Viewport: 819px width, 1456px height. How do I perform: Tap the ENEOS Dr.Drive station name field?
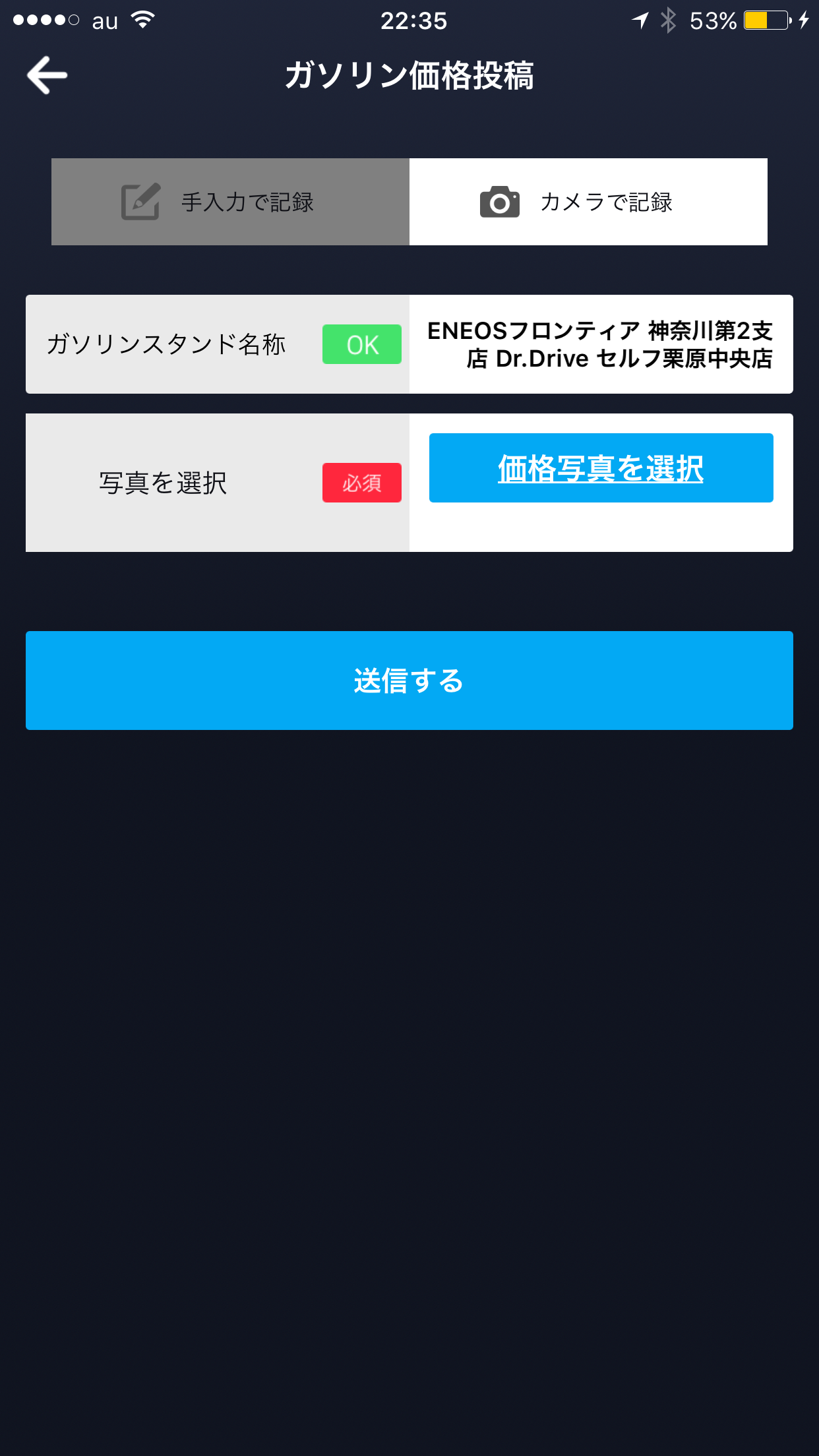coord(601,344)
